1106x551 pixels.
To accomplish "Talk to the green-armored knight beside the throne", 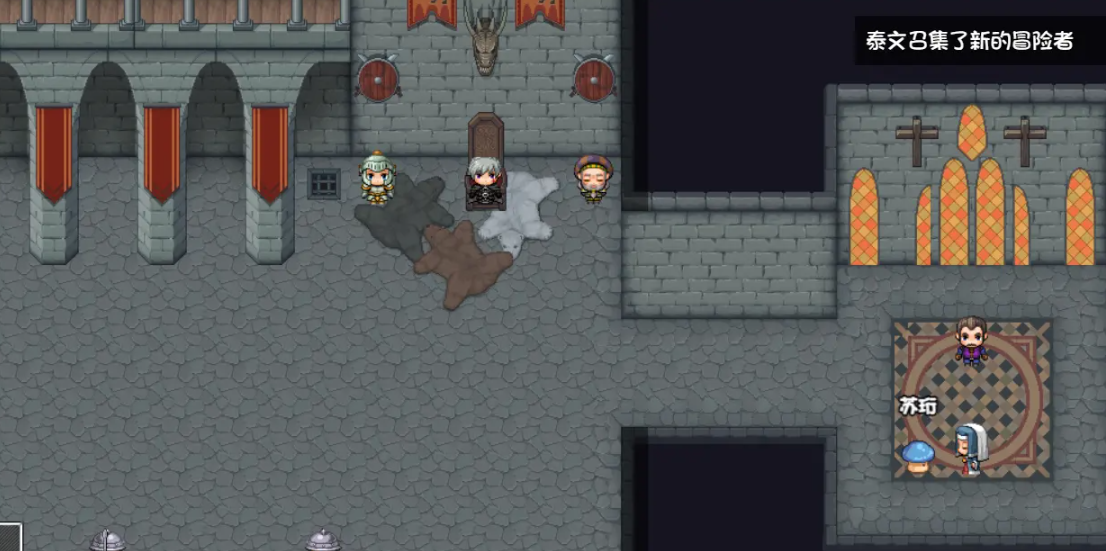I will [x=377, y=178].
